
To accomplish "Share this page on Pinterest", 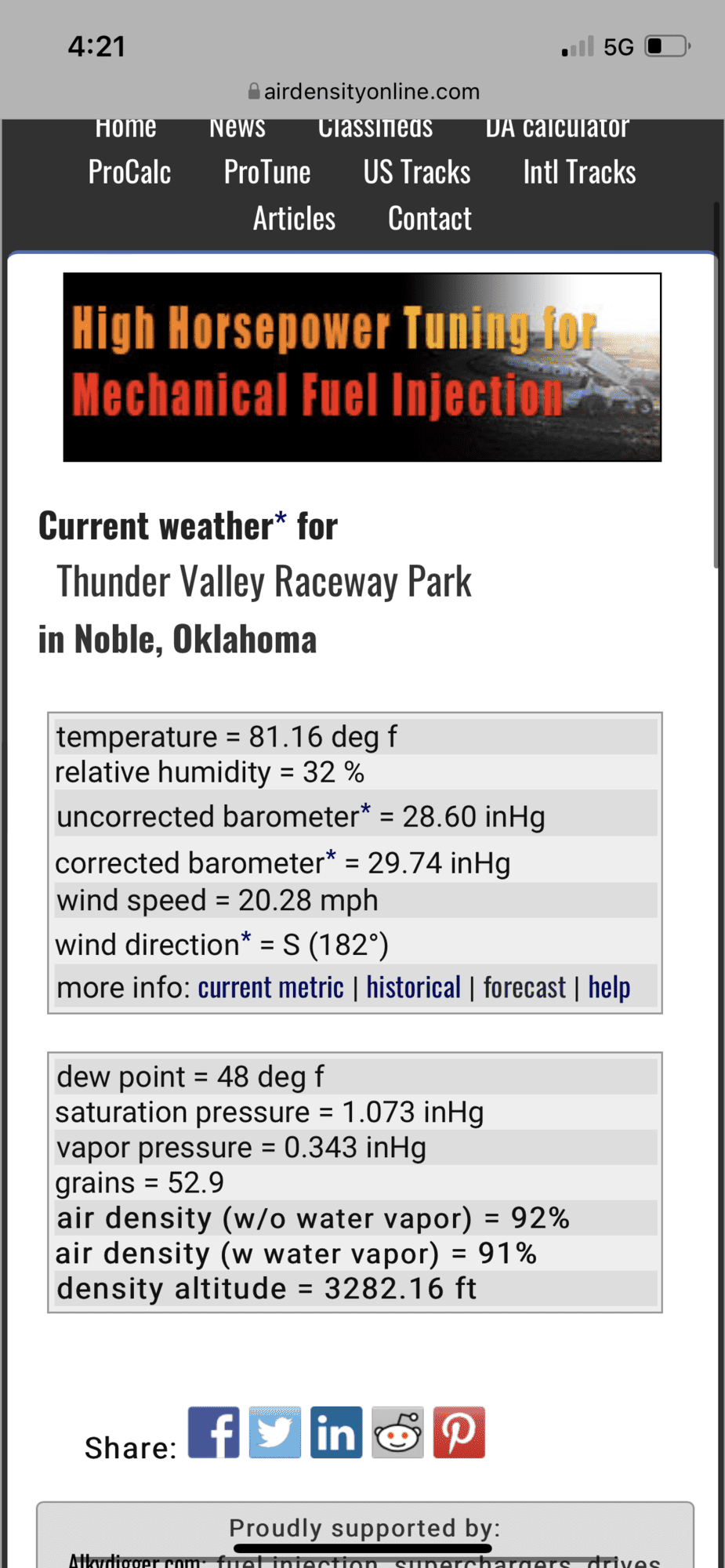I will tap(459, 1432).
